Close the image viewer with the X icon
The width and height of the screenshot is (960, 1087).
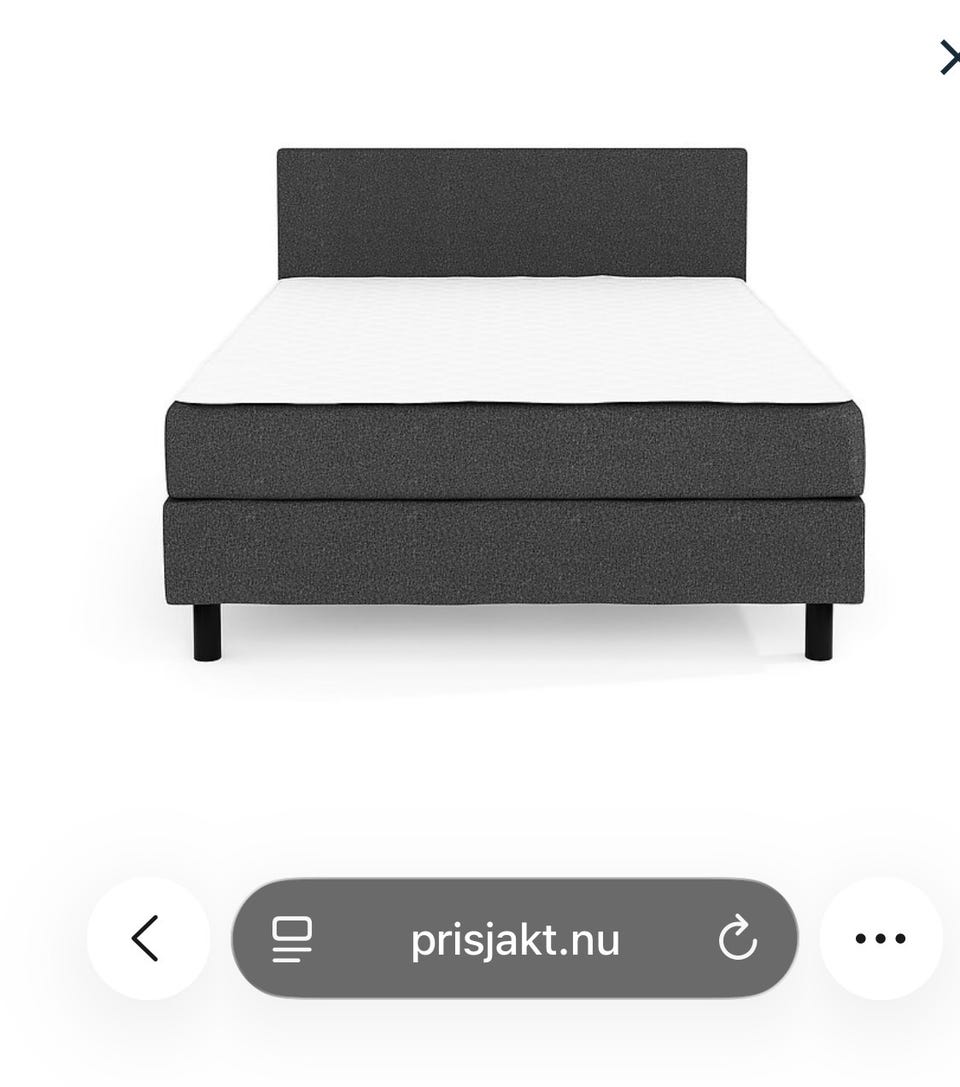point(949,58)
